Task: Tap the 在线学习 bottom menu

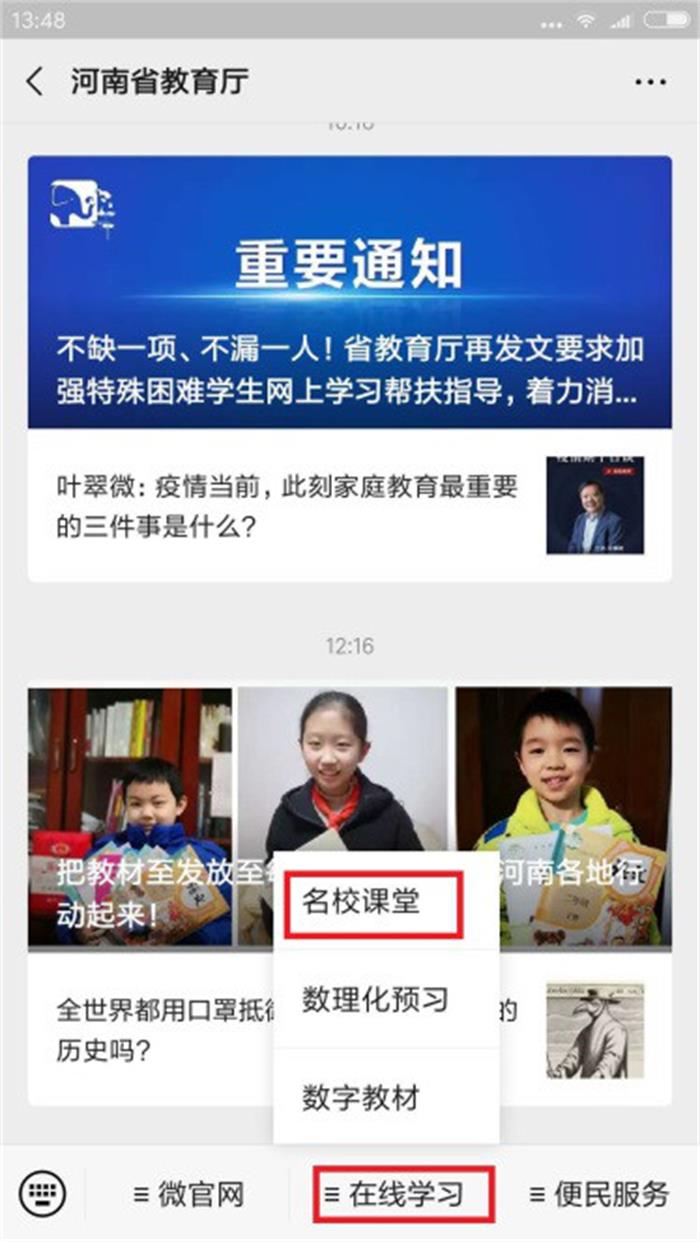Action: pos(405,1193)
